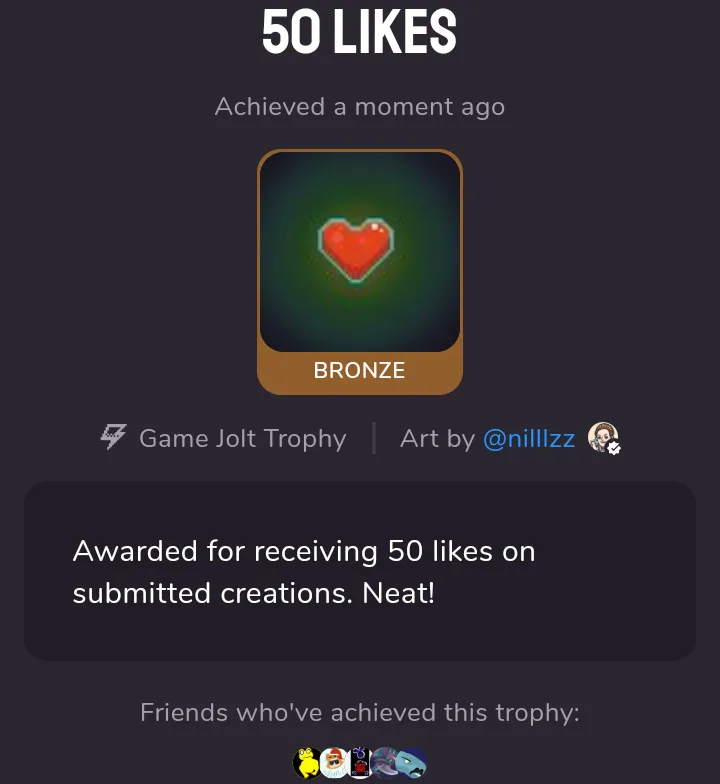Image resolution: width=720 pixels, height=784 pixels.
Task: Tap the artist's verified avatar picture
Action: click(x=603, y=438)
